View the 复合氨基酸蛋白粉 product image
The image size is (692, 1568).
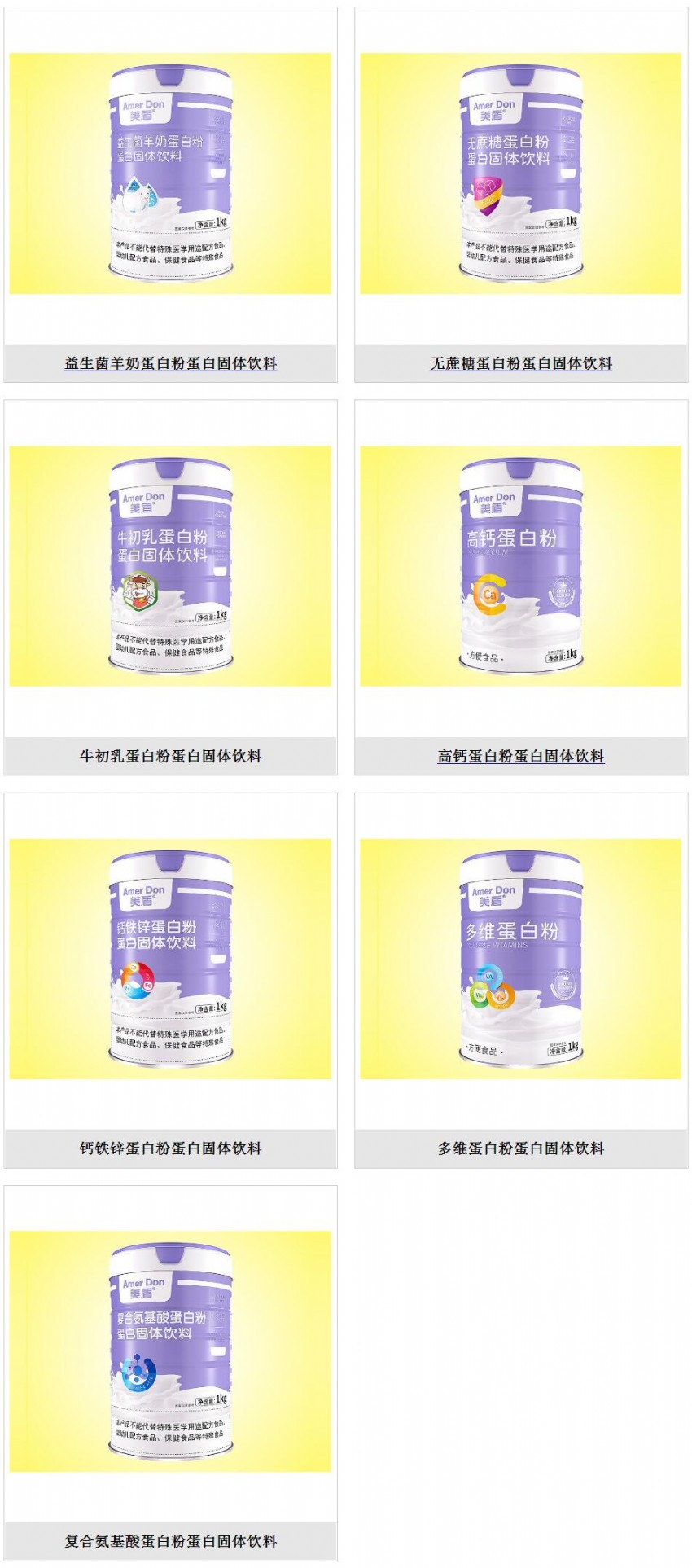click(170, 1351)
